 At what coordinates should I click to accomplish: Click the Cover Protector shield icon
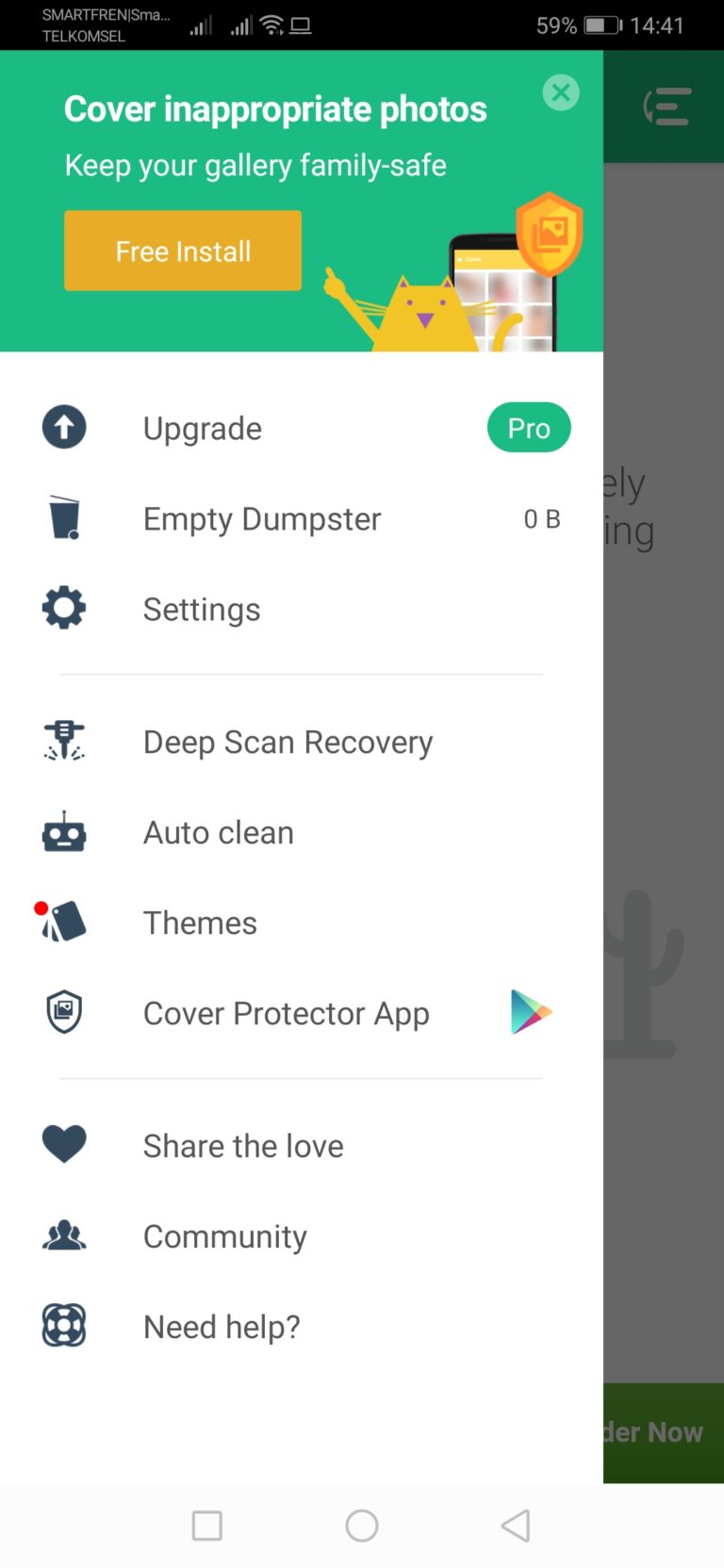tap(63, 1012)
